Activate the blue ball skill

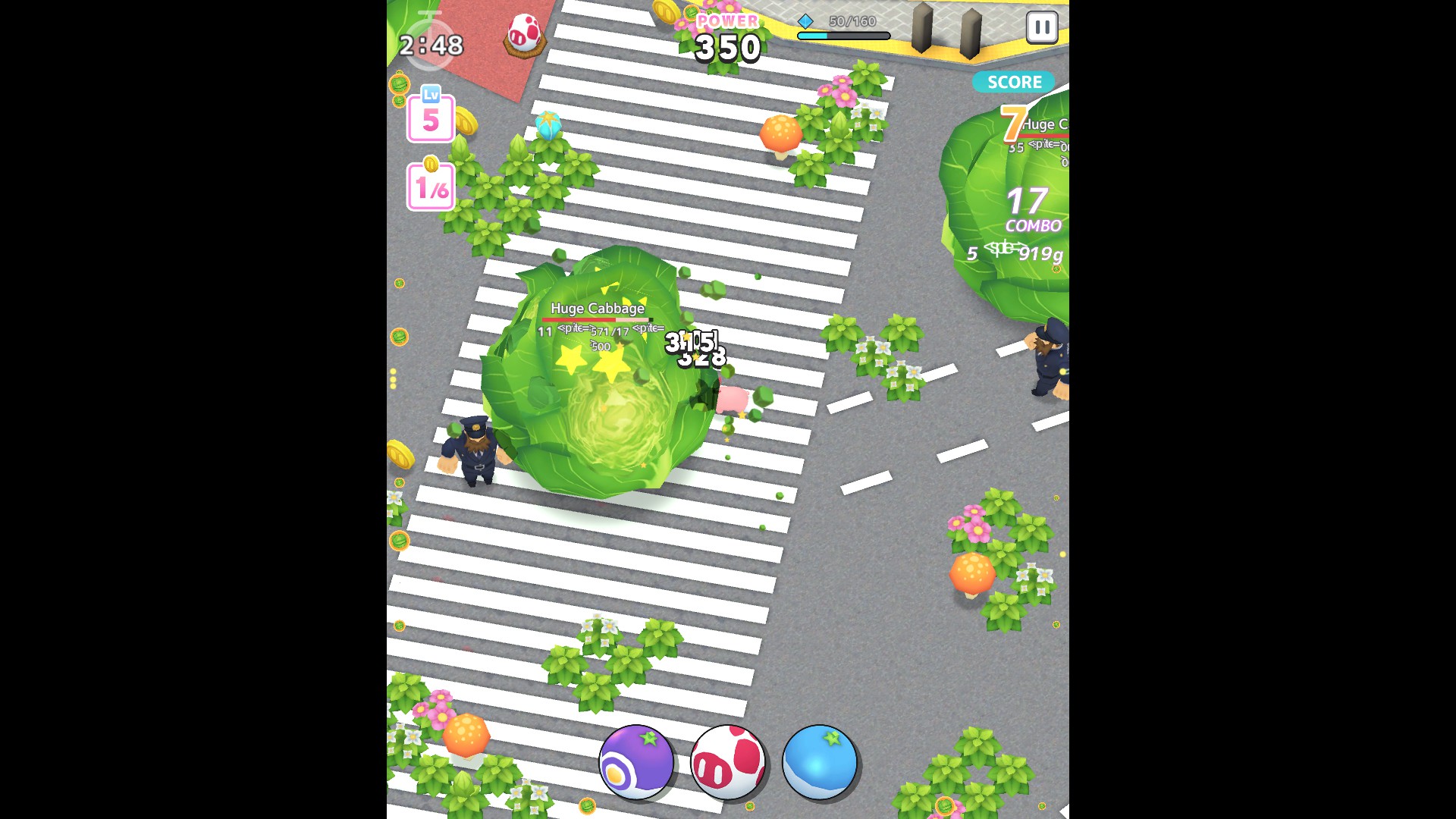819,761
